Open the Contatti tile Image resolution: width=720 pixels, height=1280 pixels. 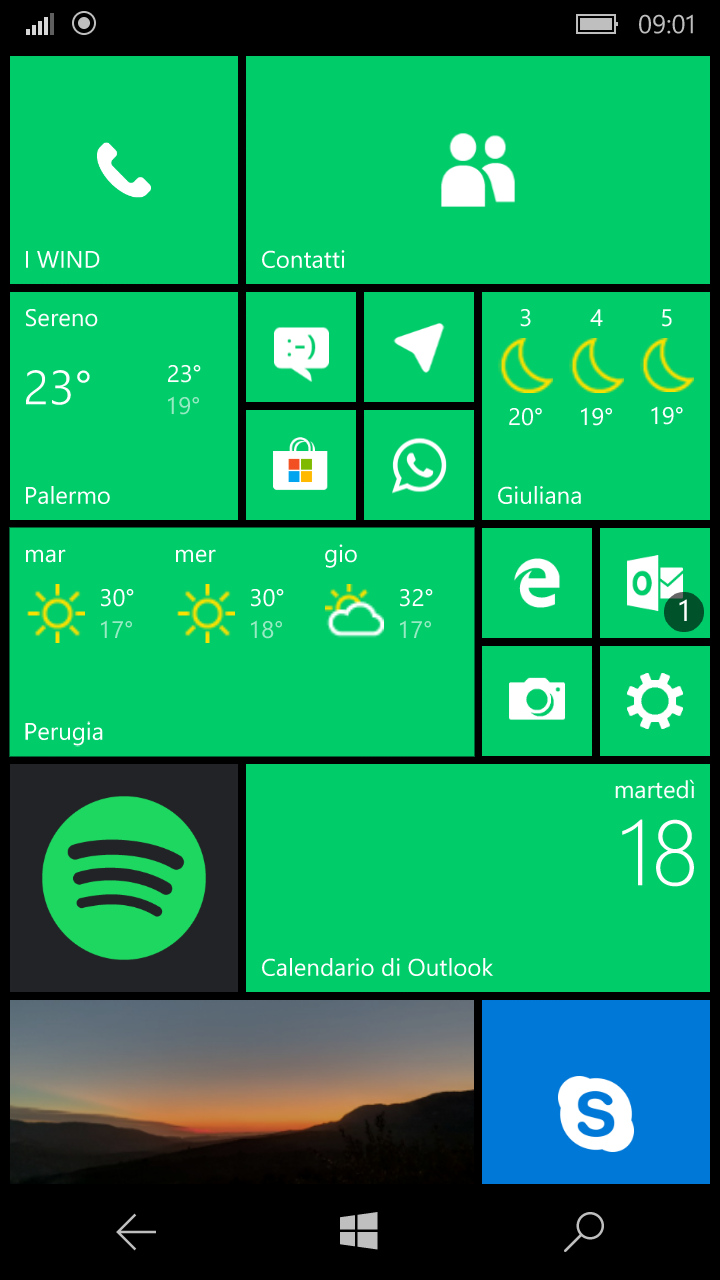[x=478, y=170]
